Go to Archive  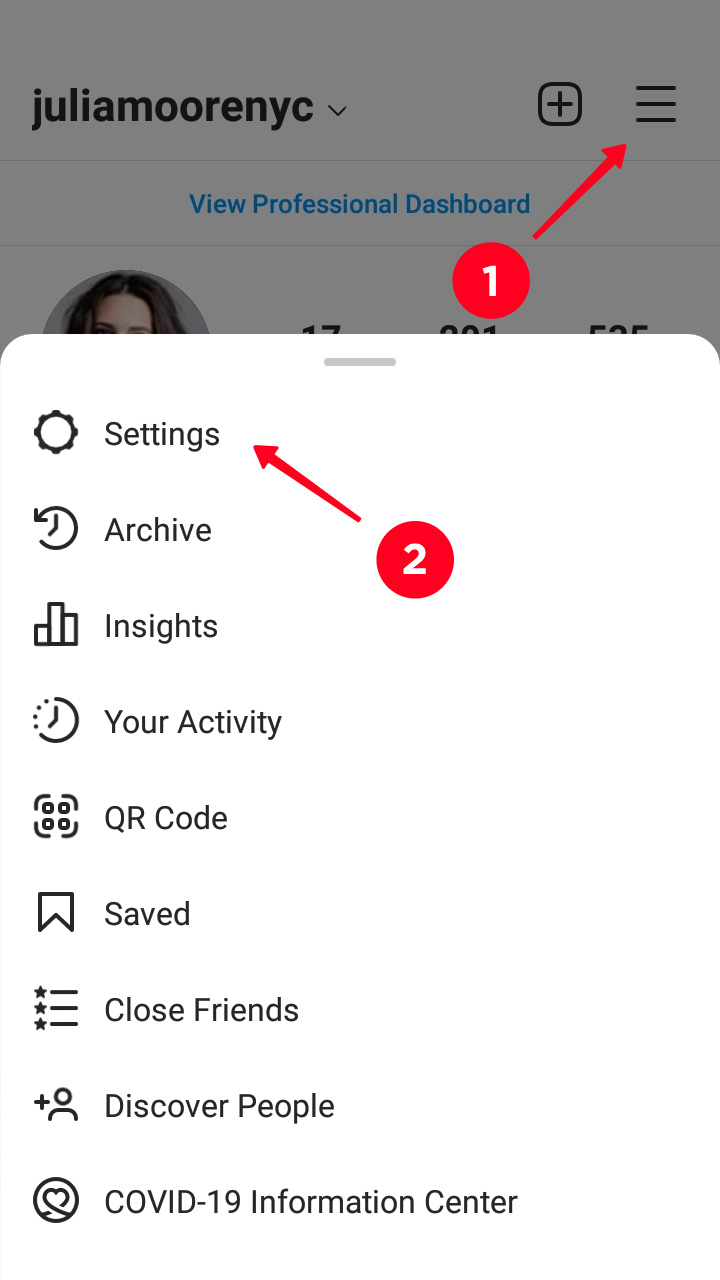point(157,530)
